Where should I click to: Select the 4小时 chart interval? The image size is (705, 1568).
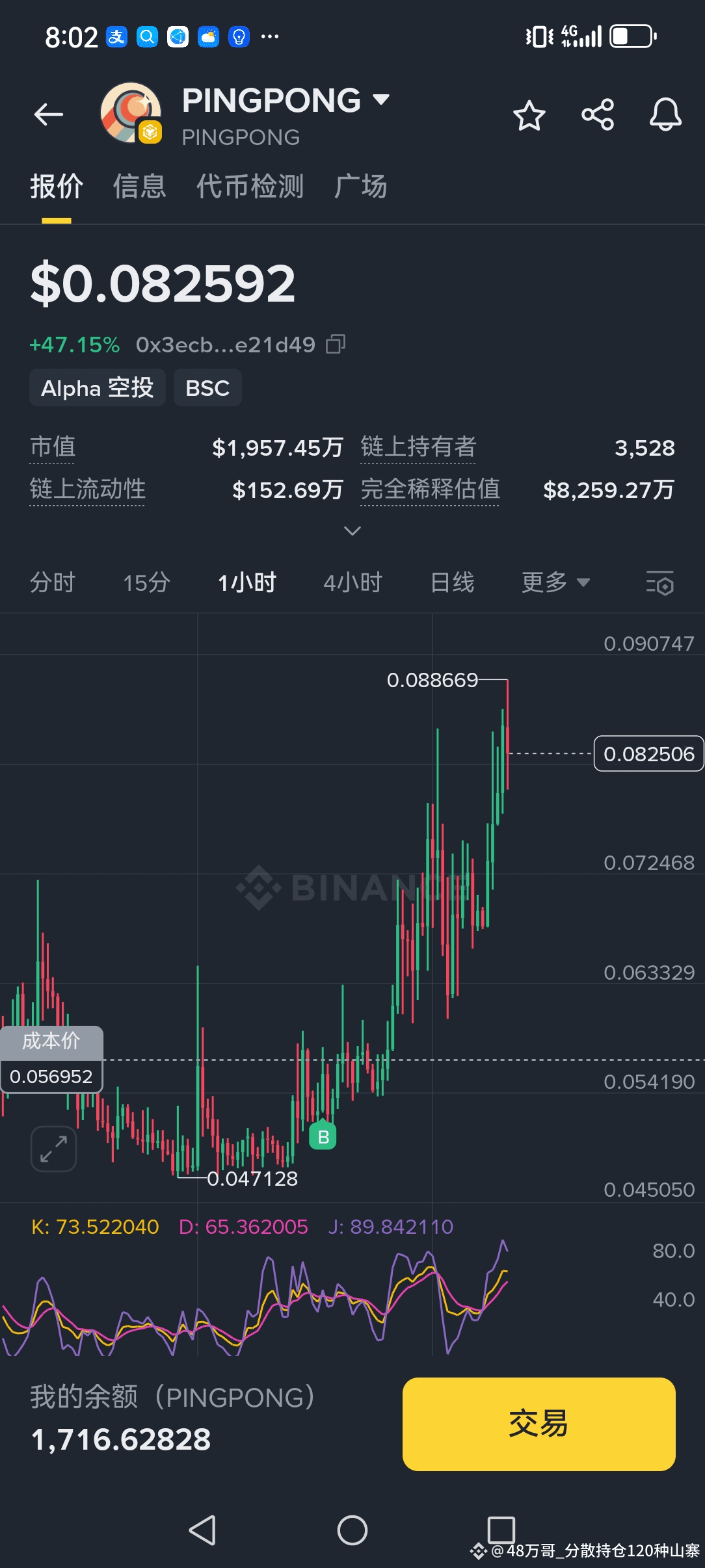tap(352, 582)
